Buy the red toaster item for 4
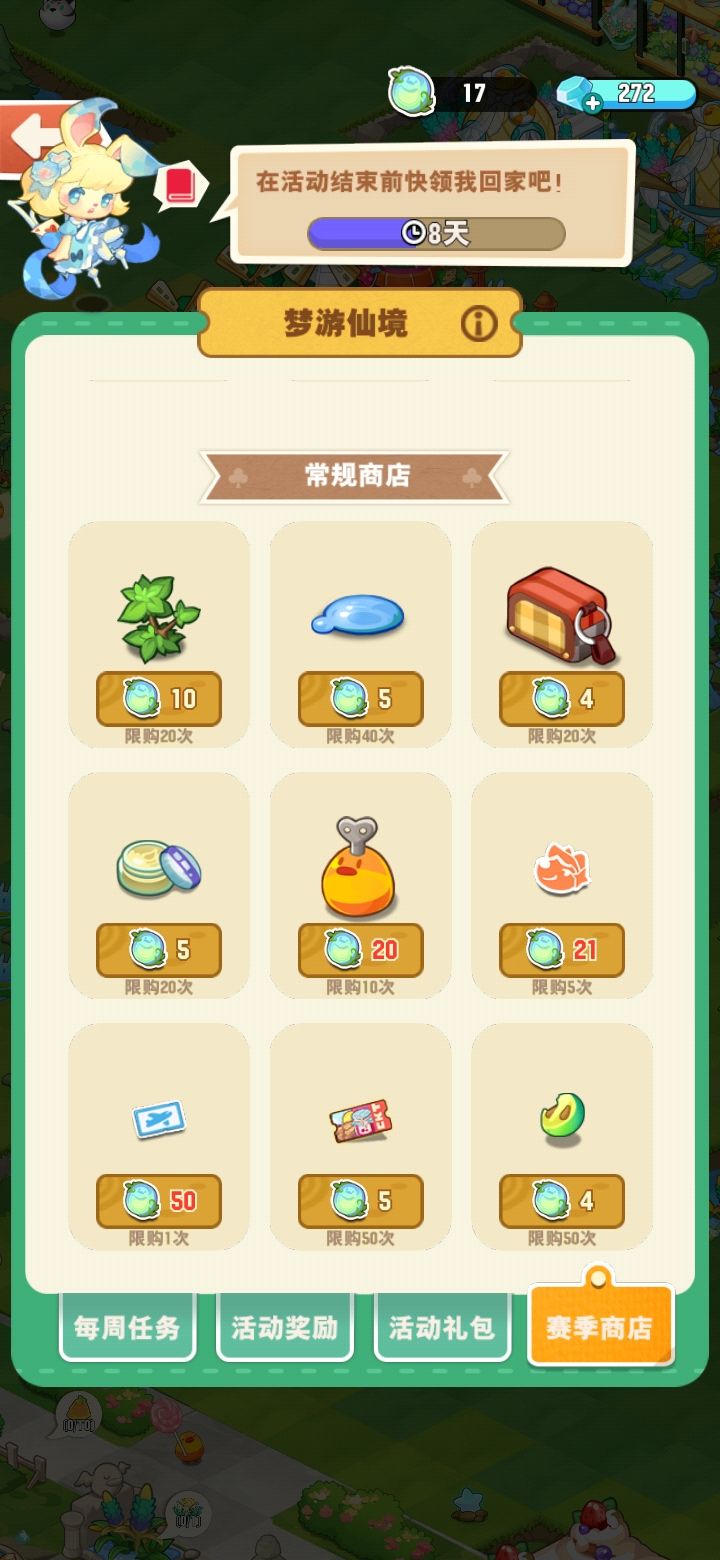The image size is (720, 1560). [562, 698]
